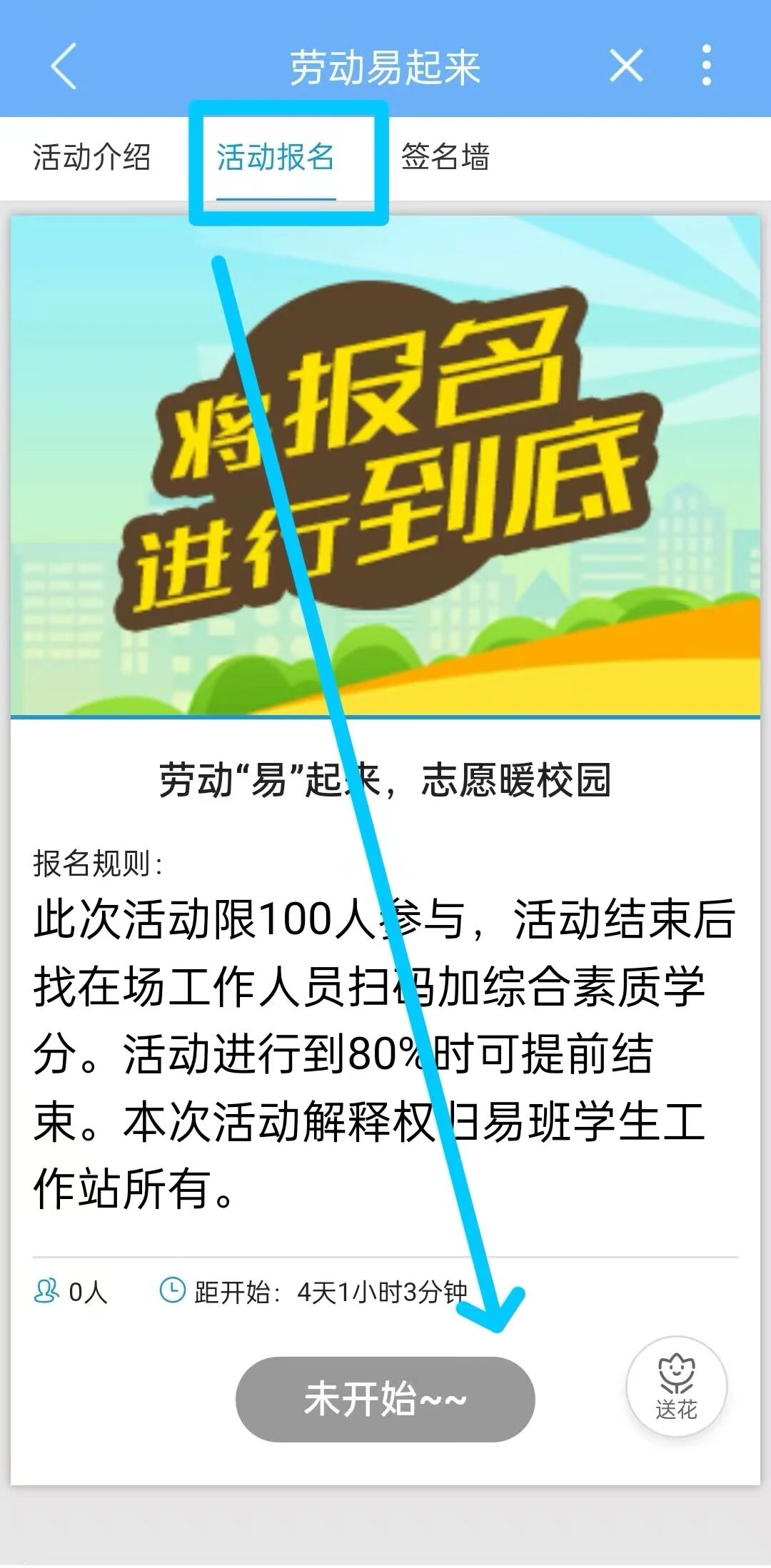Close the 劳动易起来 page

coord(626,66)
